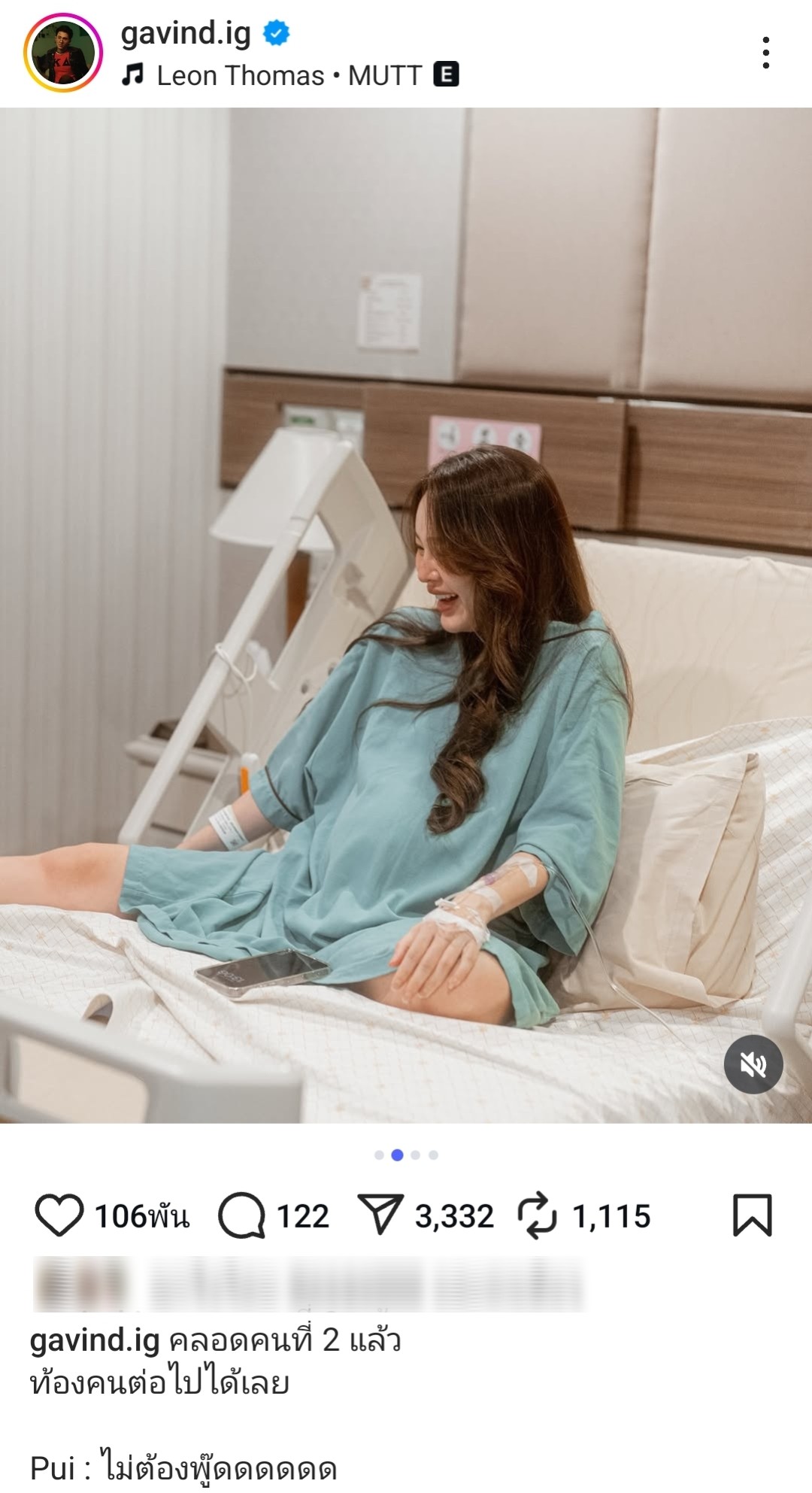
Task: Open gavind.ig's profile picture story
Action: (x=63, y=53)
